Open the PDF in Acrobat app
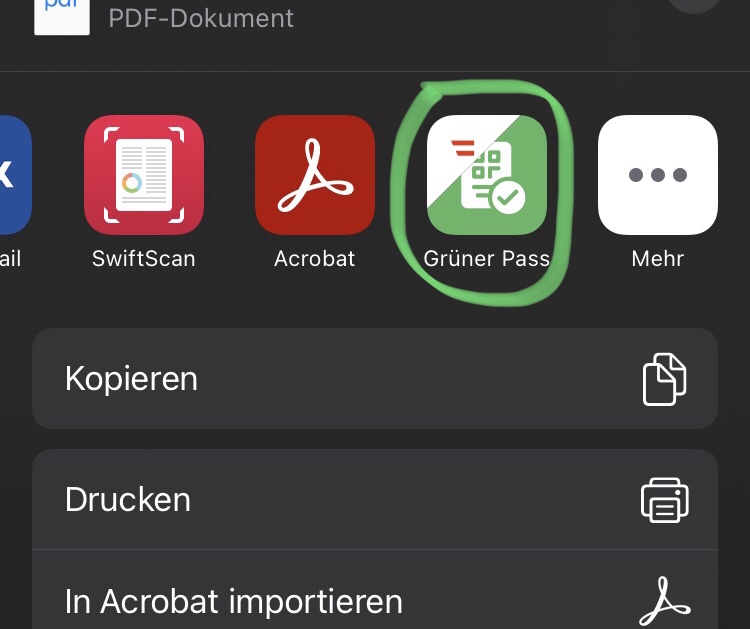750x629 pixels. tap(315, 175)
